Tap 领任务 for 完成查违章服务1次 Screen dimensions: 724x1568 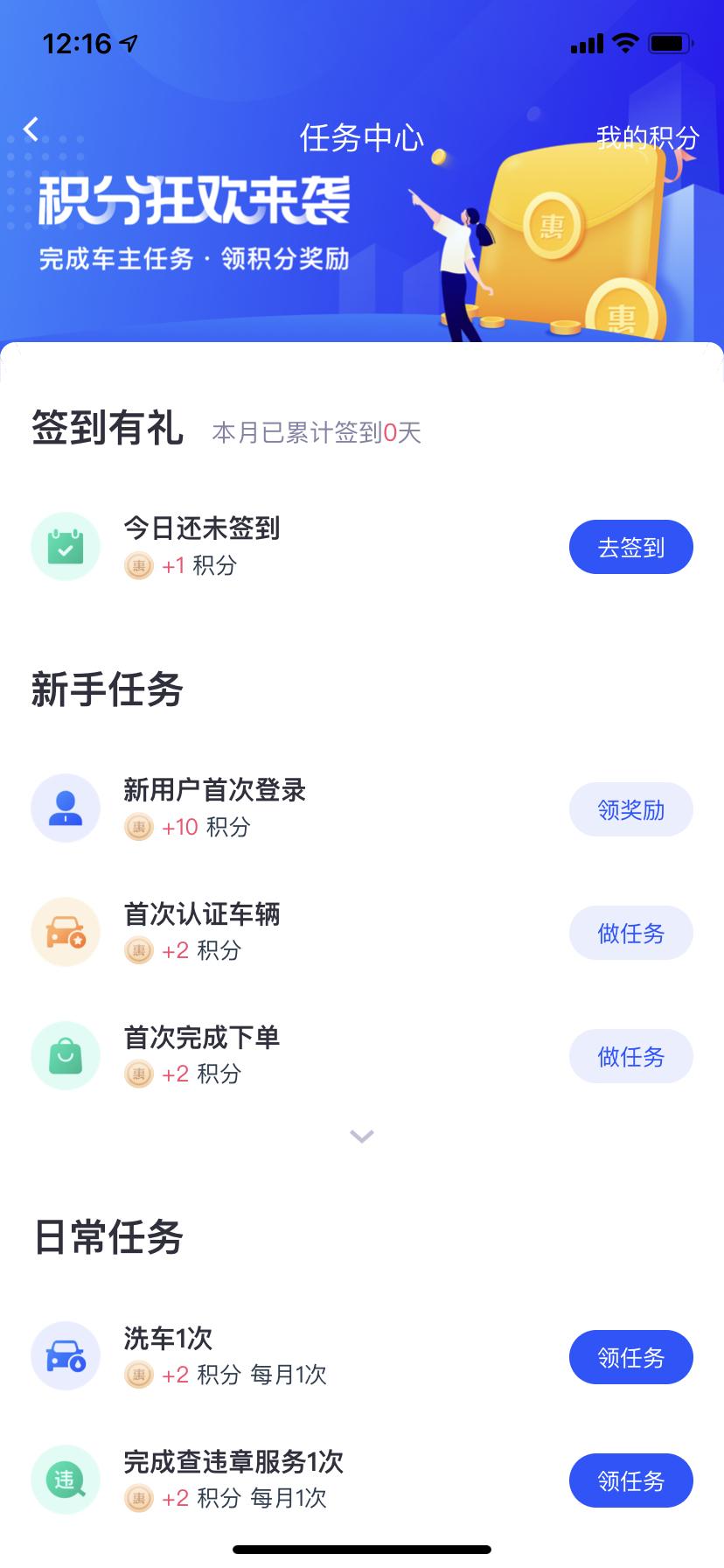coord(630,1480)
